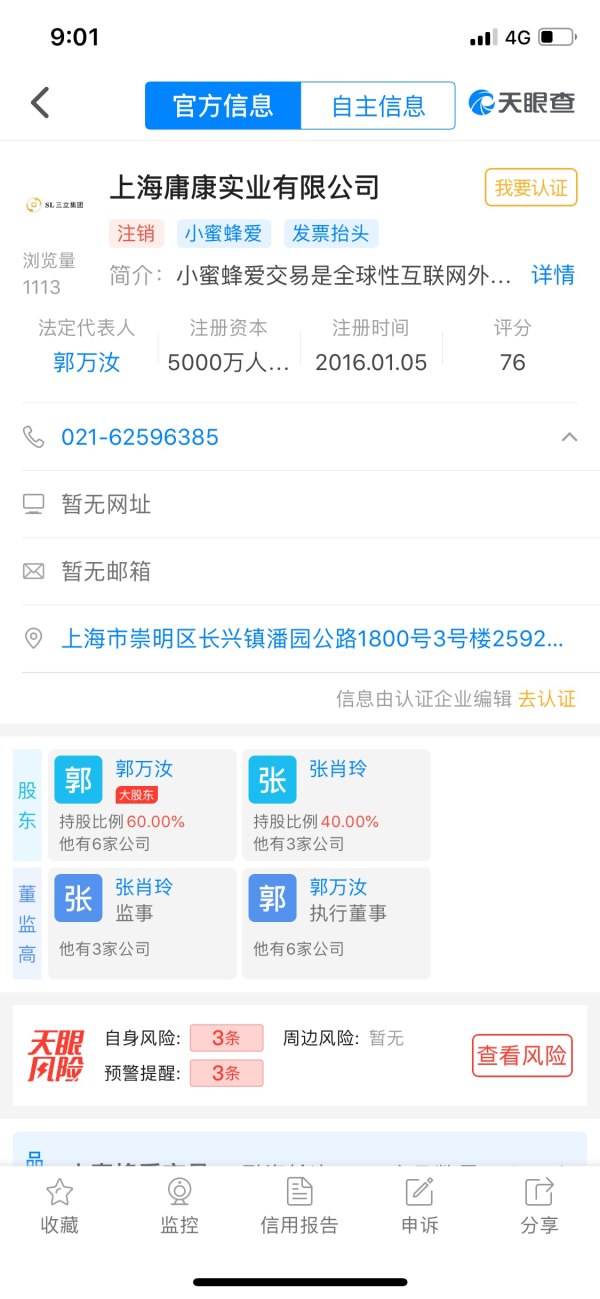Call the phone number 021-62596385

point(140,437)
